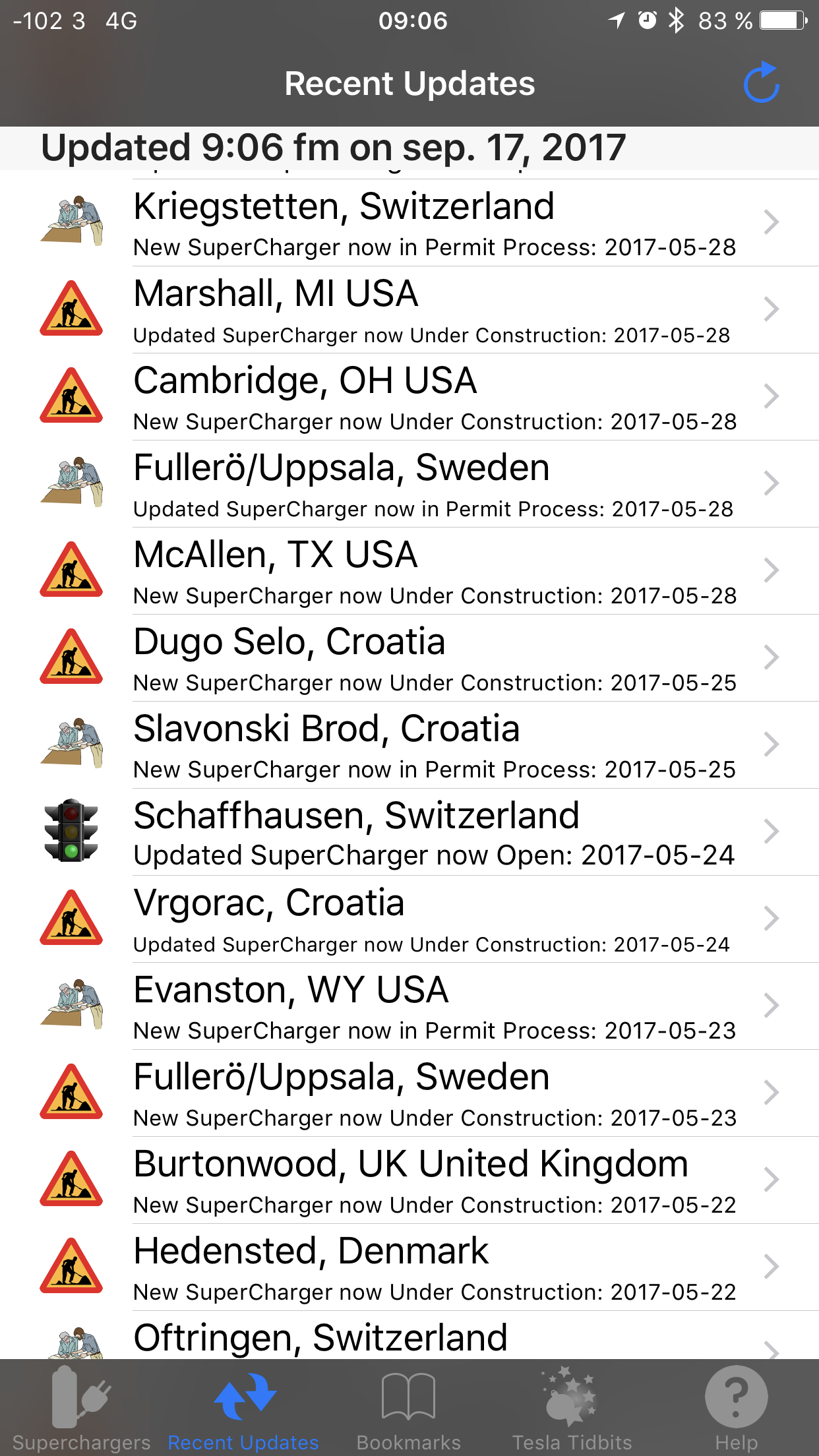Viewport: 819px width, 1456px height.
Task: Refresh the recent updates list
Action: [x=761, y=83]
